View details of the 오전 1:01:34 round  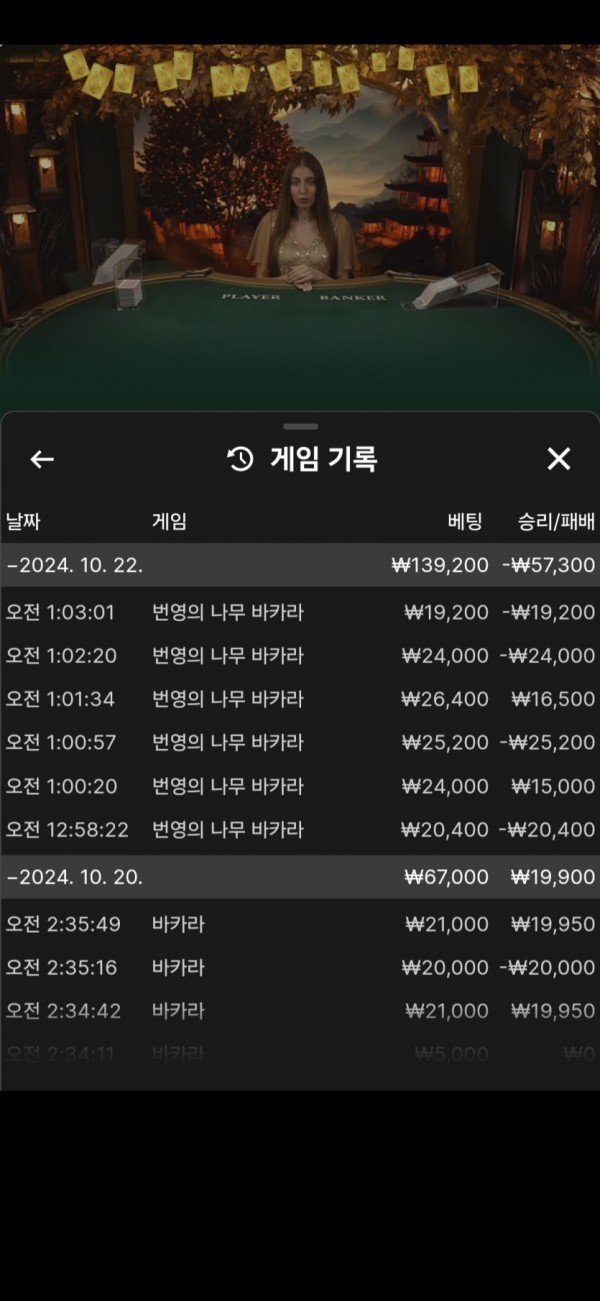(300, 699)
